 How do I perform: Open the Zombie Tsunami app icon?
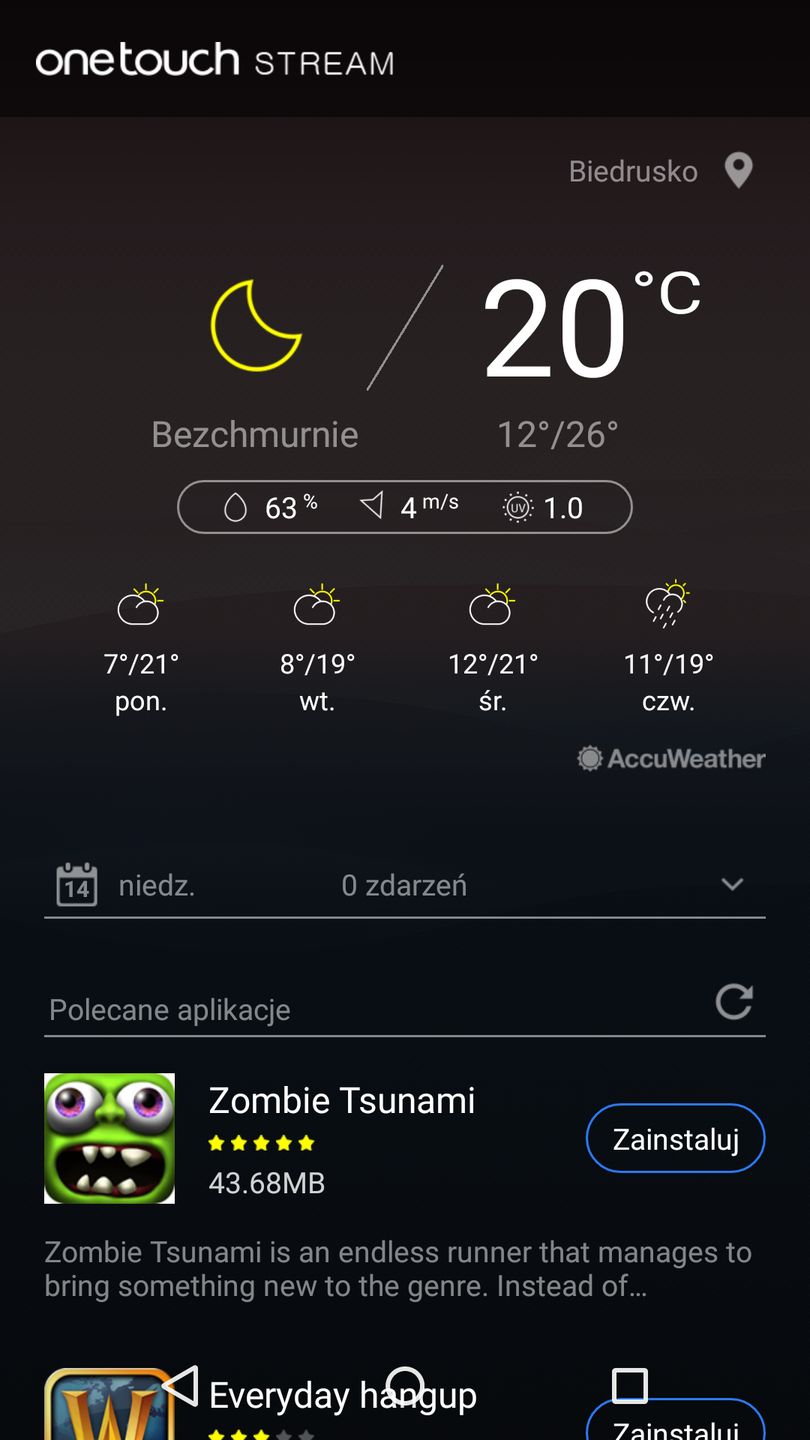[110, 1138]
